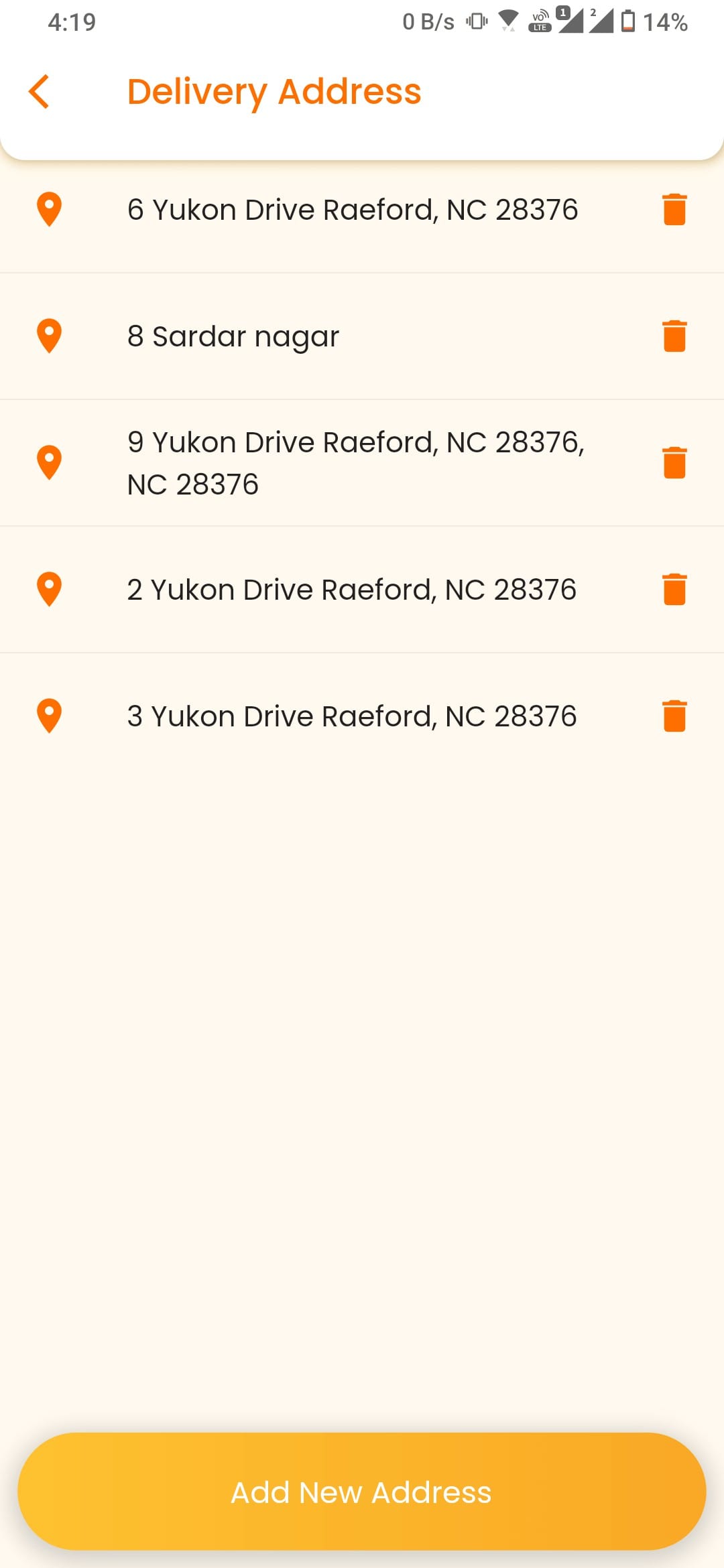Viewport: 724px width, 1568px height.
Task: Delete the 8 Sardar nagar address
Action: (x=674, y=336)
